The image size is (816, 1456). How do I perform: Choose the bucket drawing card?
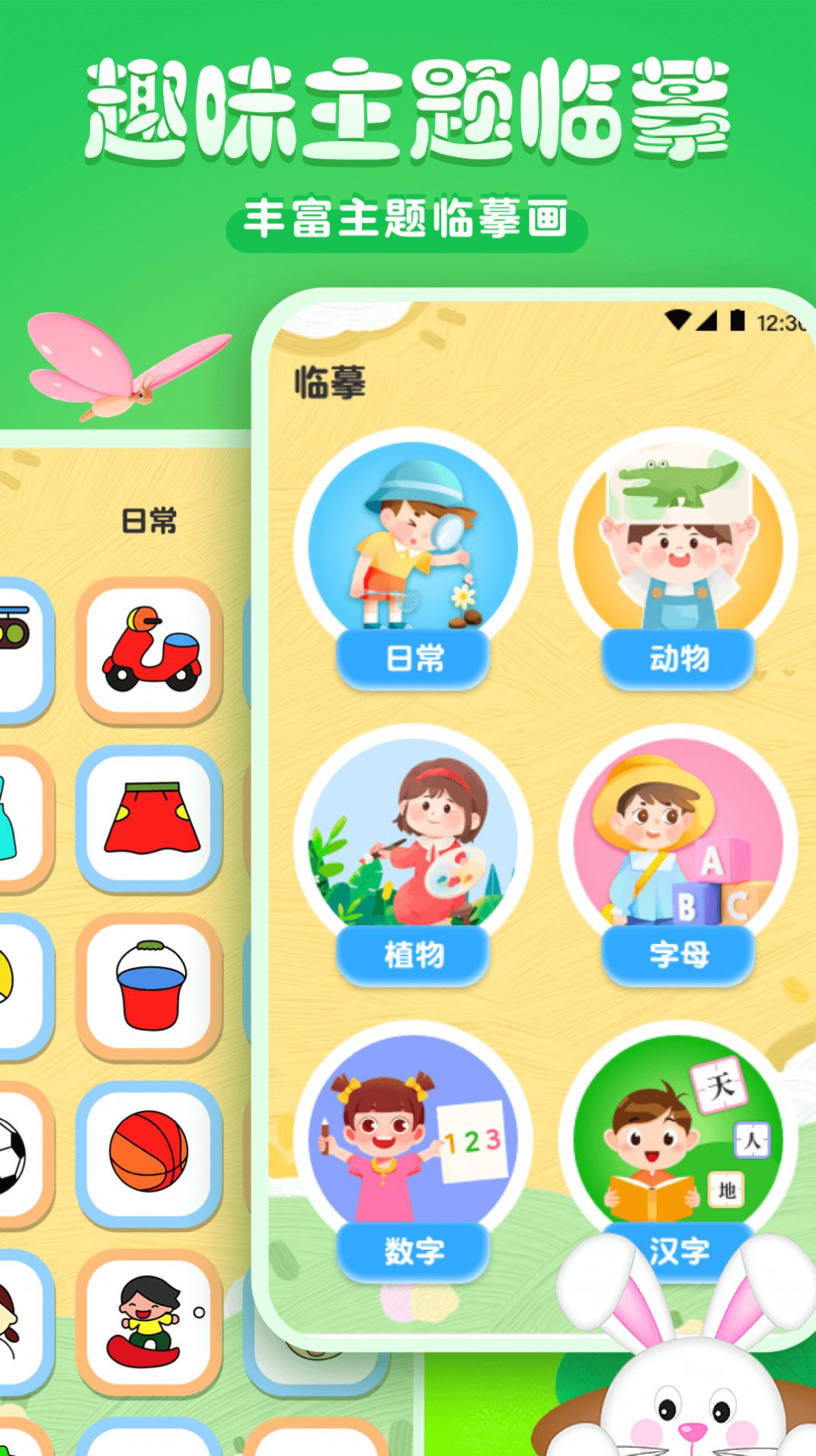pos(151,983)
